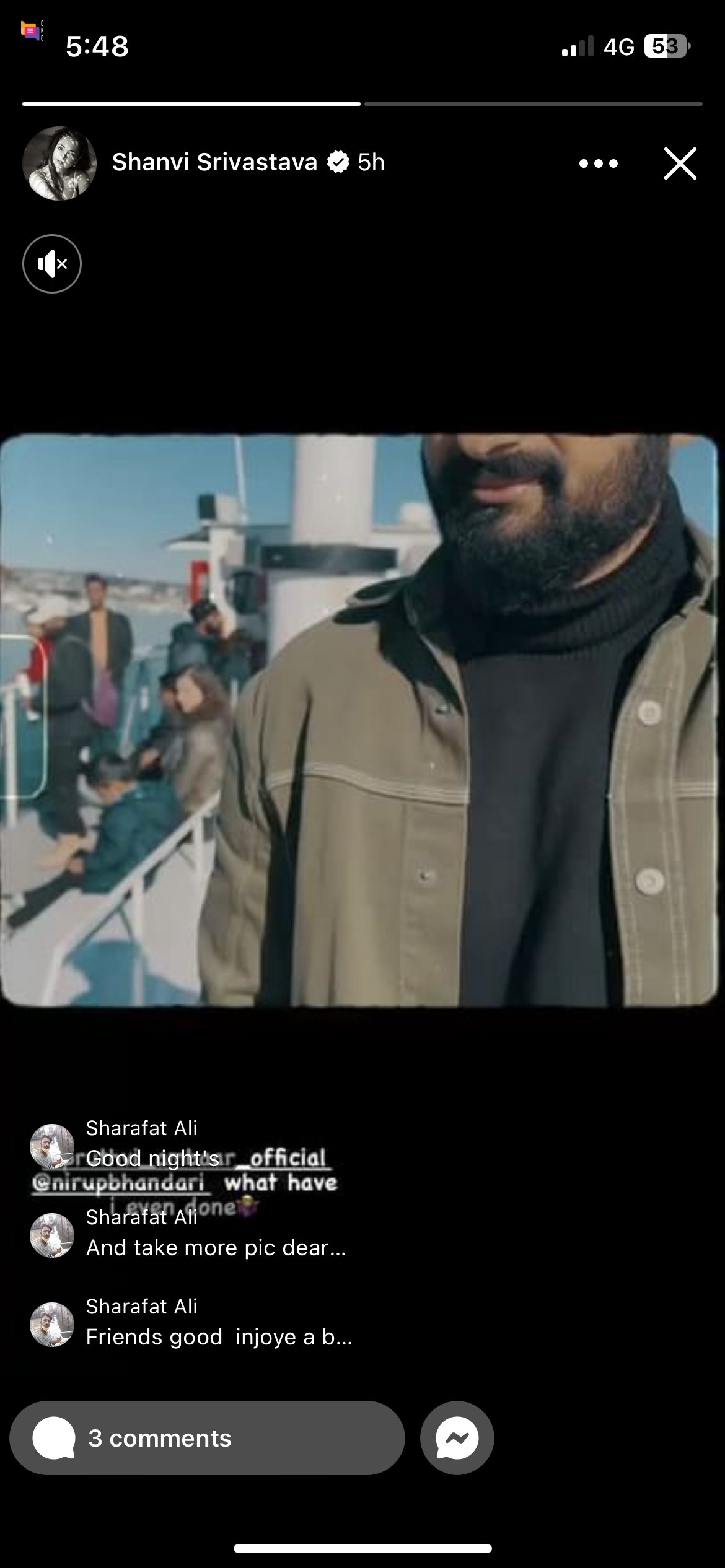725x1568 pixels.
Task: Send story via Messenger icon
Action: coord(457,1438)
